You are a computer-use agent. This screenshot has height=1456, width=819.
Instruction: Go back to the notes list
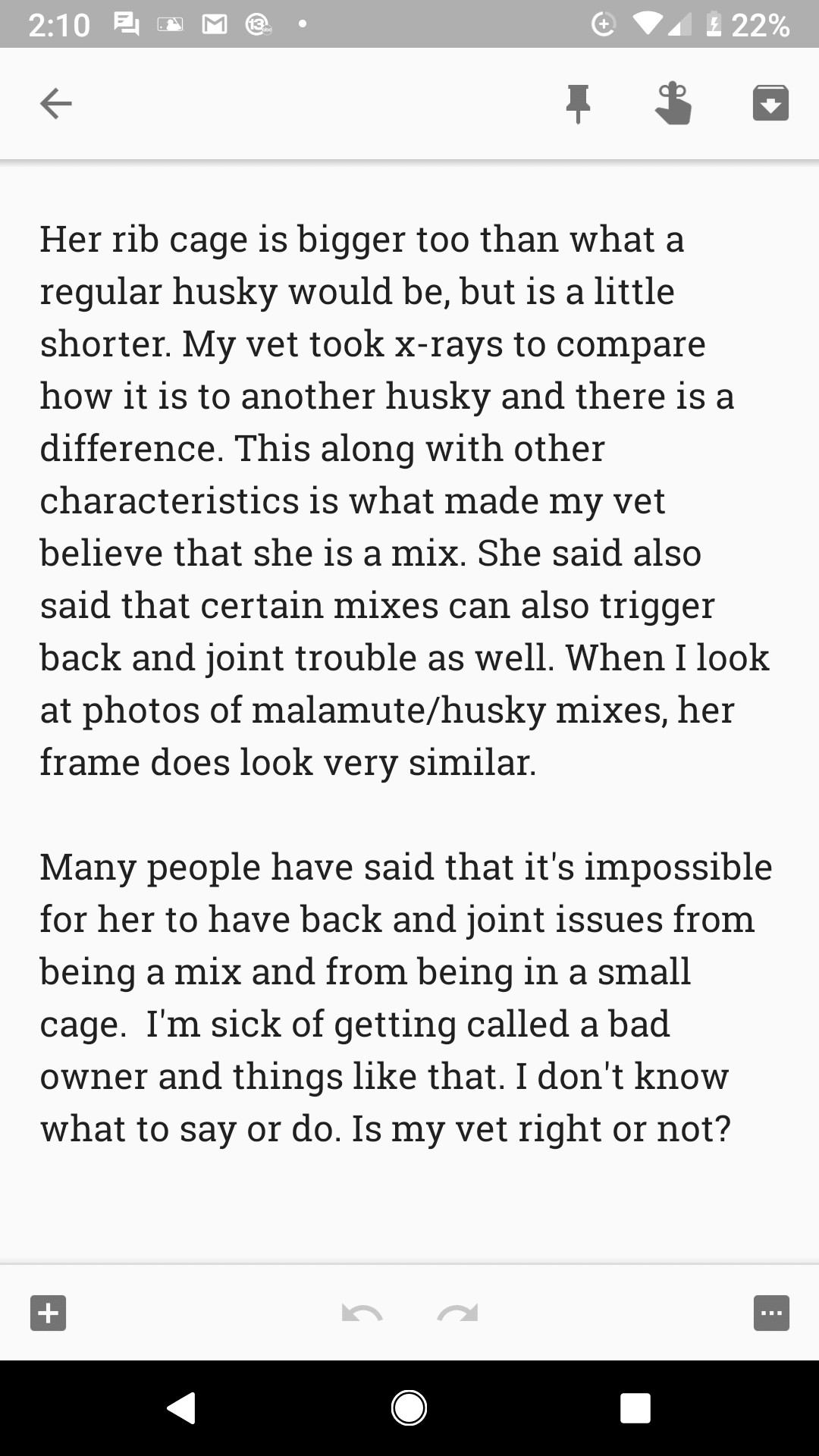pos(55,103)
